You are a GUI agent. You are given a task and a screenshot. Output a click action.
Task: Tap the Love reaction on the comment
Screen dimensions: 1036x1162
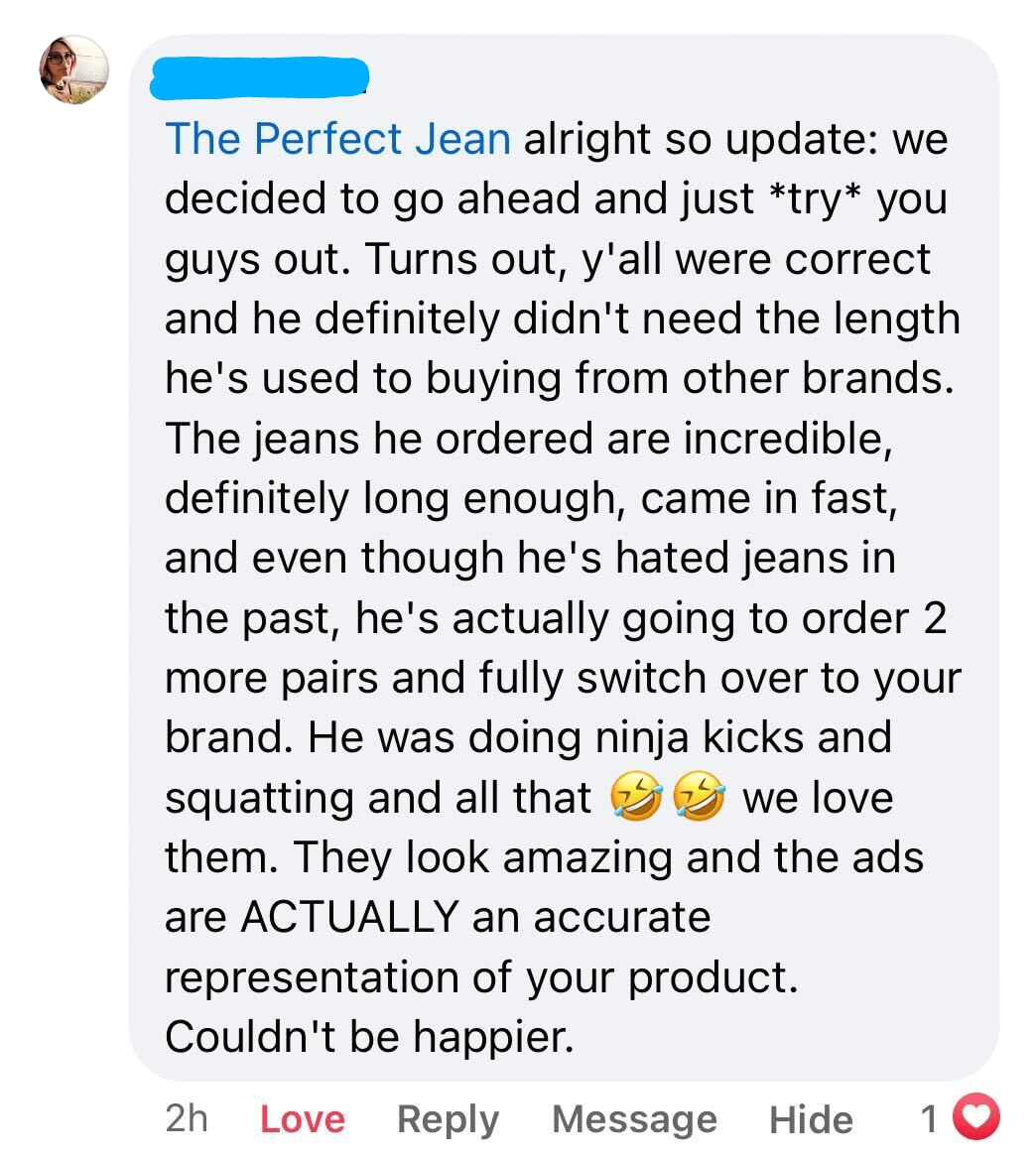[x=302, y=1119]
